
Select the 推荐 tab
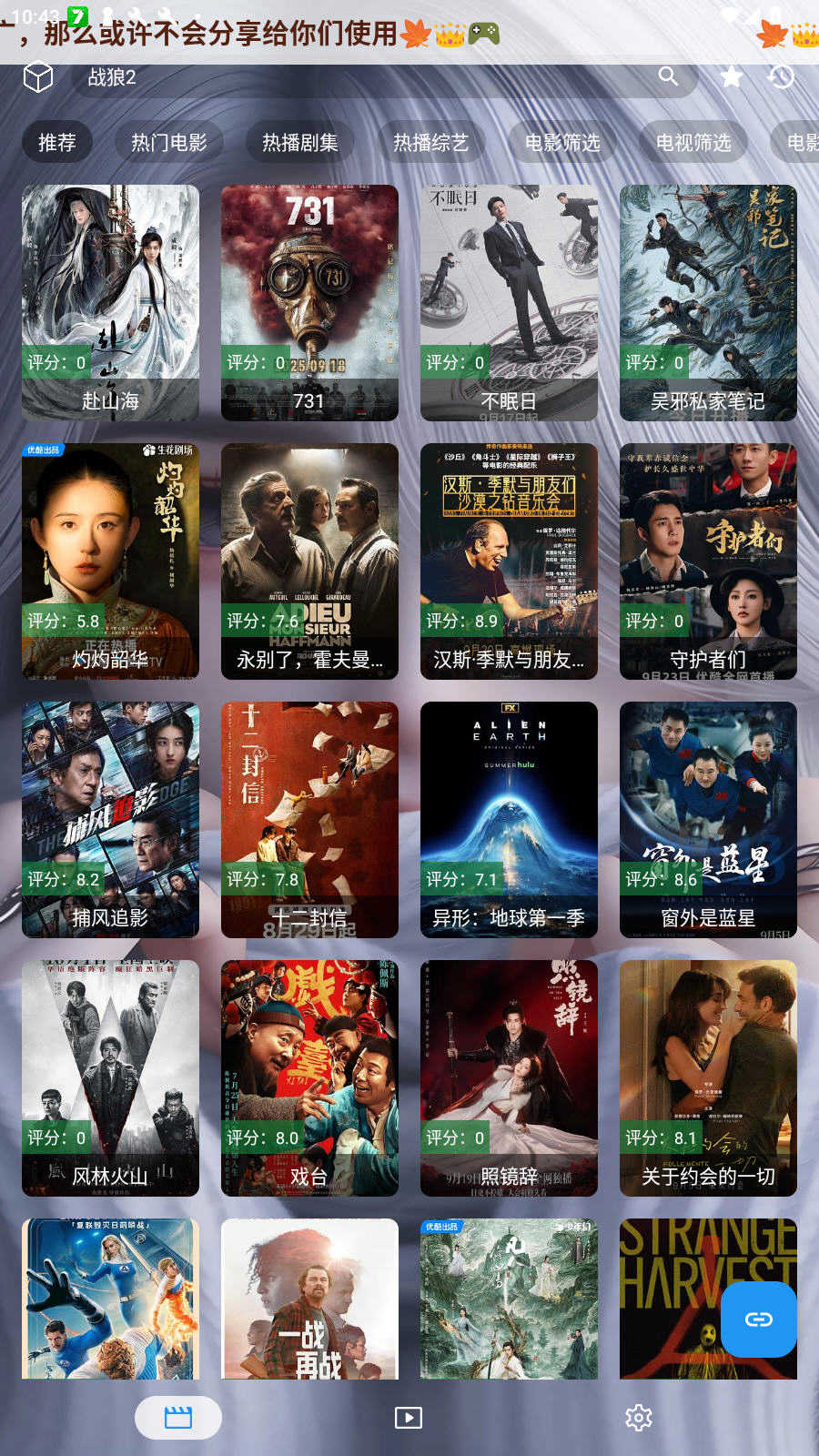click(x=57, y=143)
